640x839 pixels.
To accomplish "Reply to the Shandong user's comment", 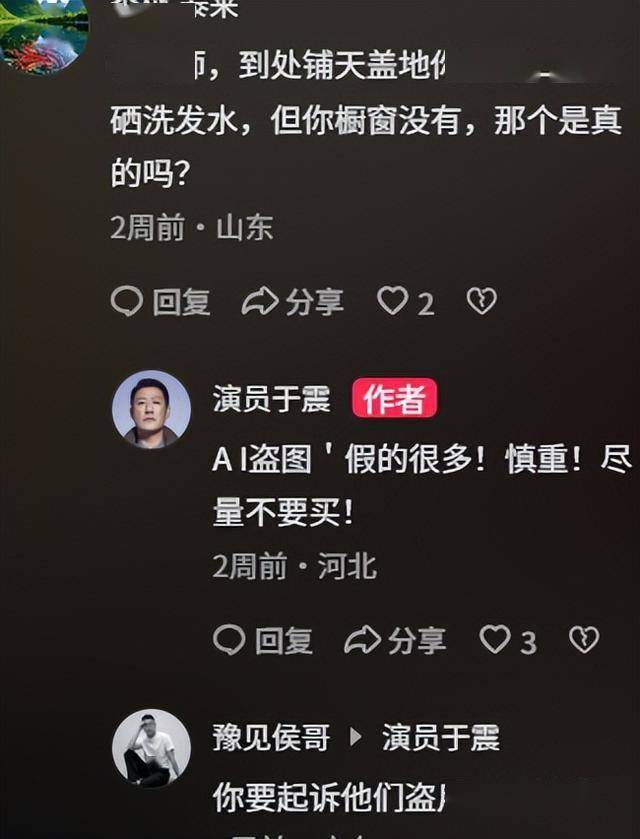I will click(x=160, y=301).
